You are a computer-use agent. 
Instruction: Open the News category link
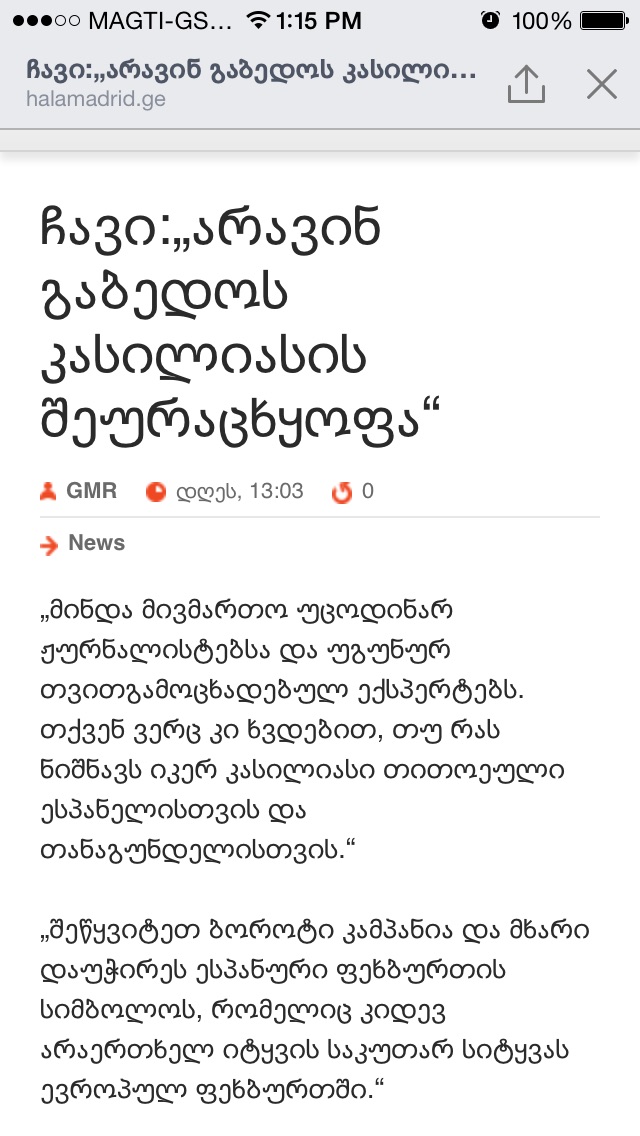coord(96,543)
